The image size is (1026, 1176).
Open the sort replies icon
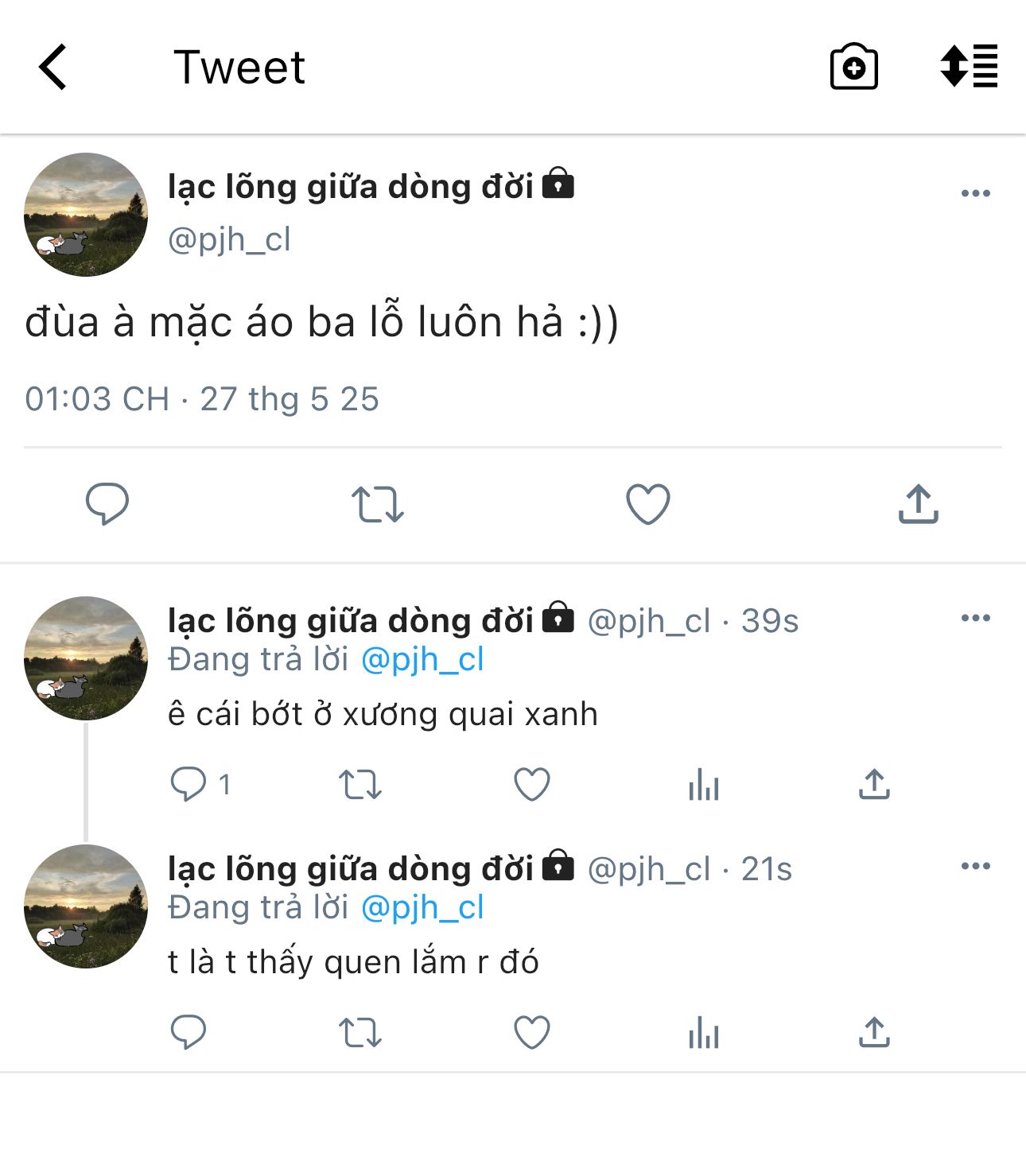(968, 66)
